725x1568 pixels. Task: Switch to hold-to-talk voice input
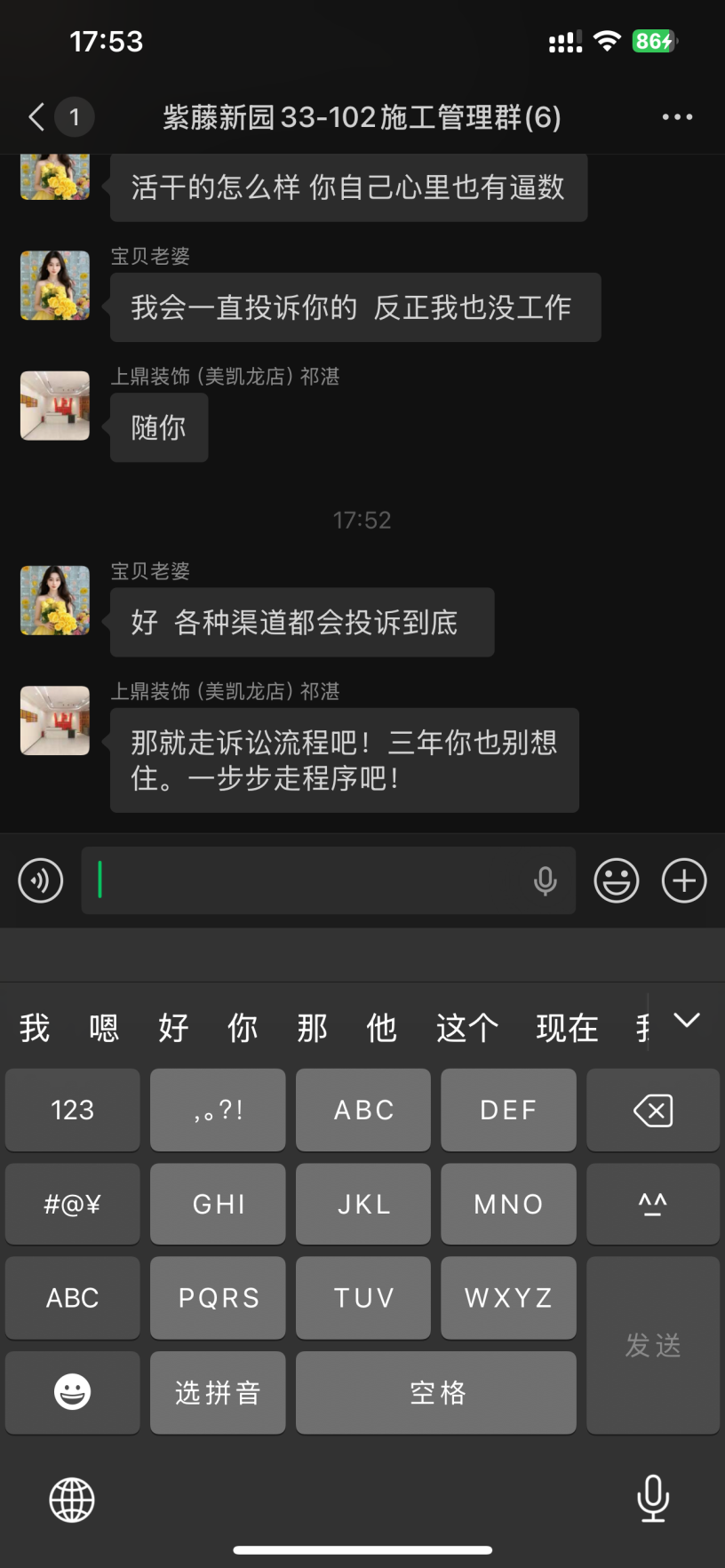point(41,880)
